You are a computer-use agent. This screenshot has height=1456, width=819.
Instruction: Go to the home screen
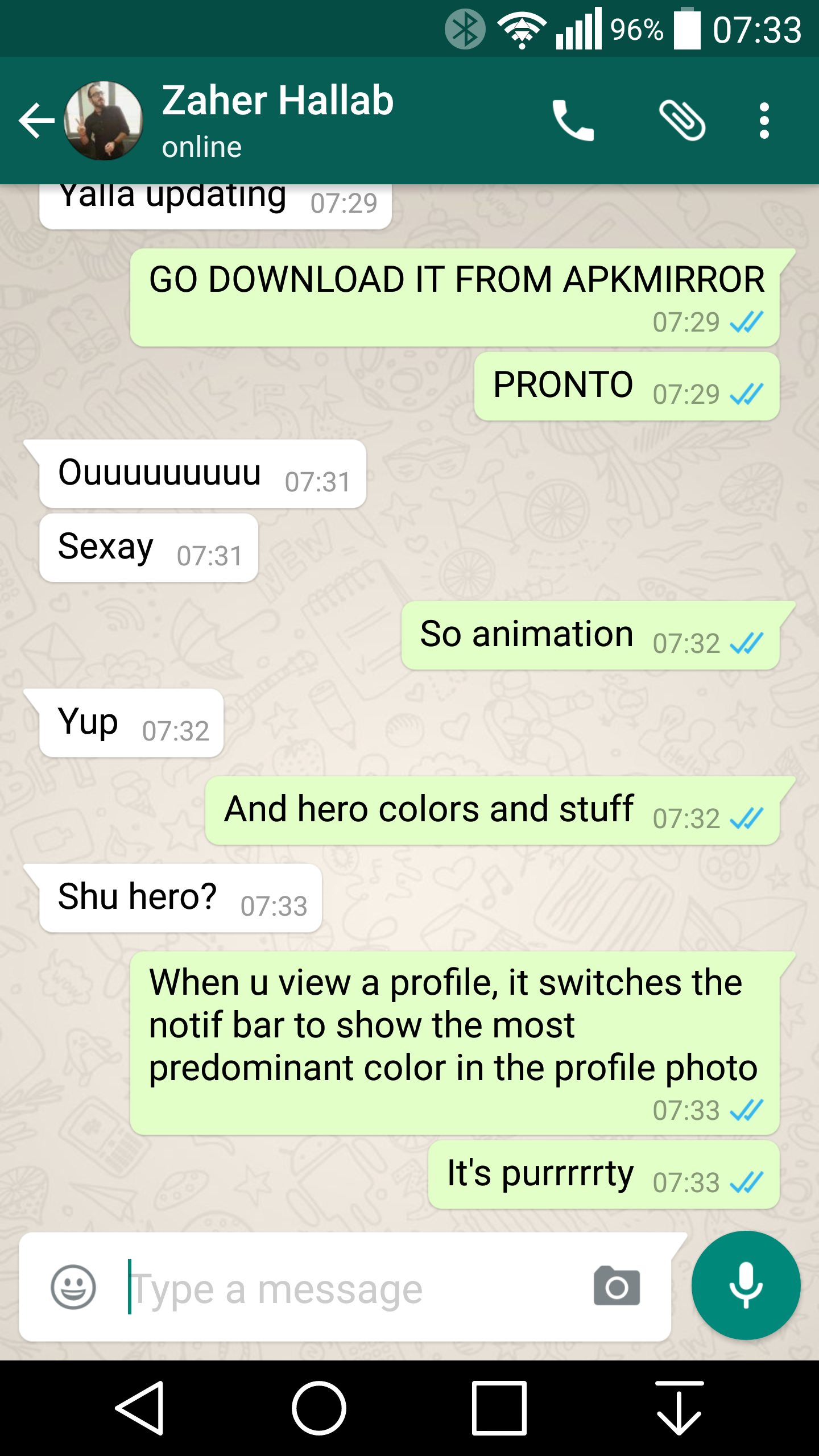pos(319,1408)
